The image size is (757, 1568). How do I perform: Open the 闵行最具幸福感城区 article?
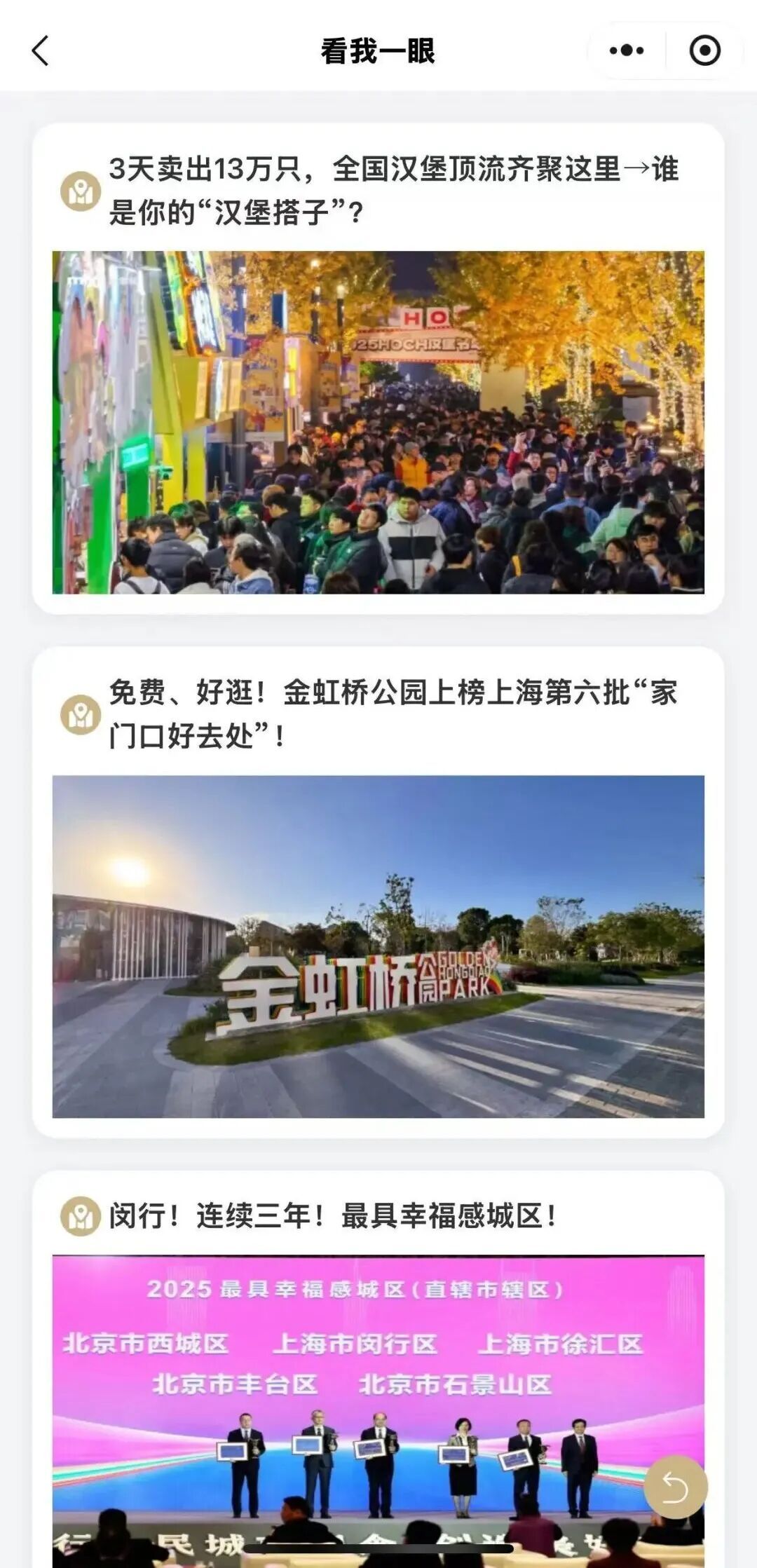coord(333,1216)
